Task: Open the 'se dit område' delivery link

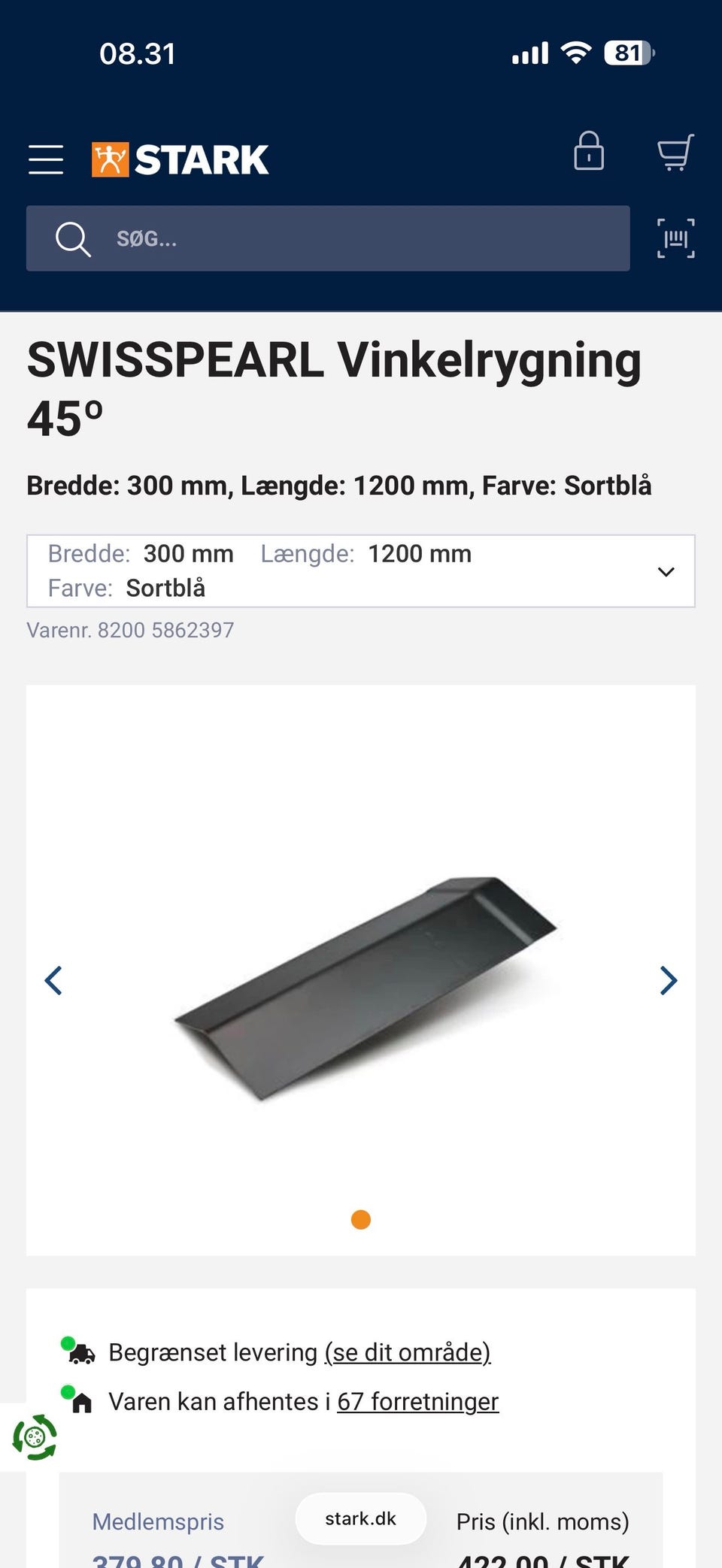Action: click(x=408, y=1352)
